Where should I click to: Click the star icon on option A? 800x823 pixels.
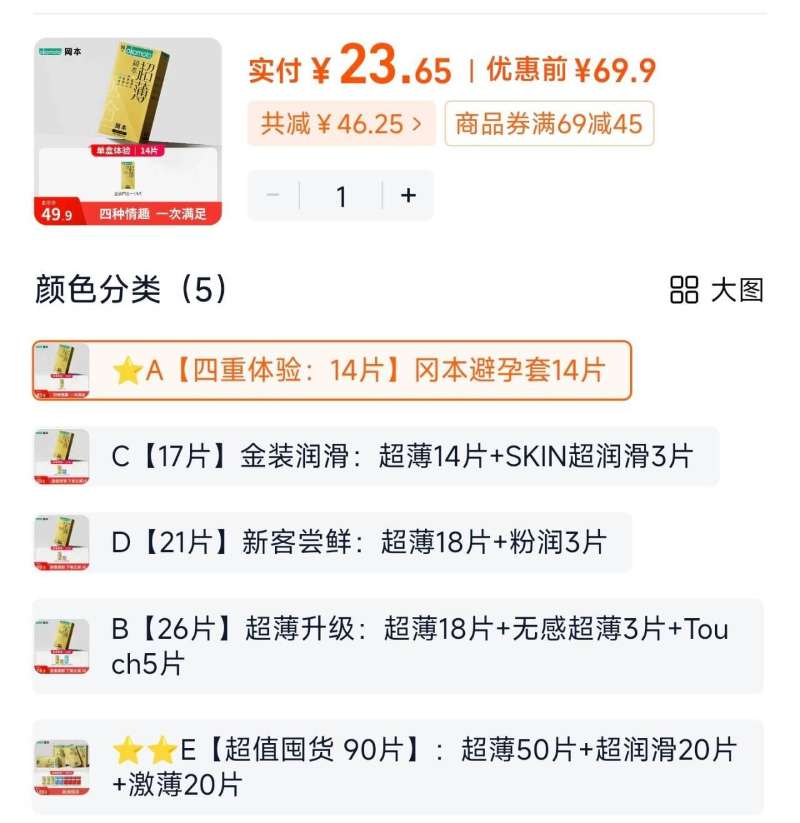click(125, 368)
